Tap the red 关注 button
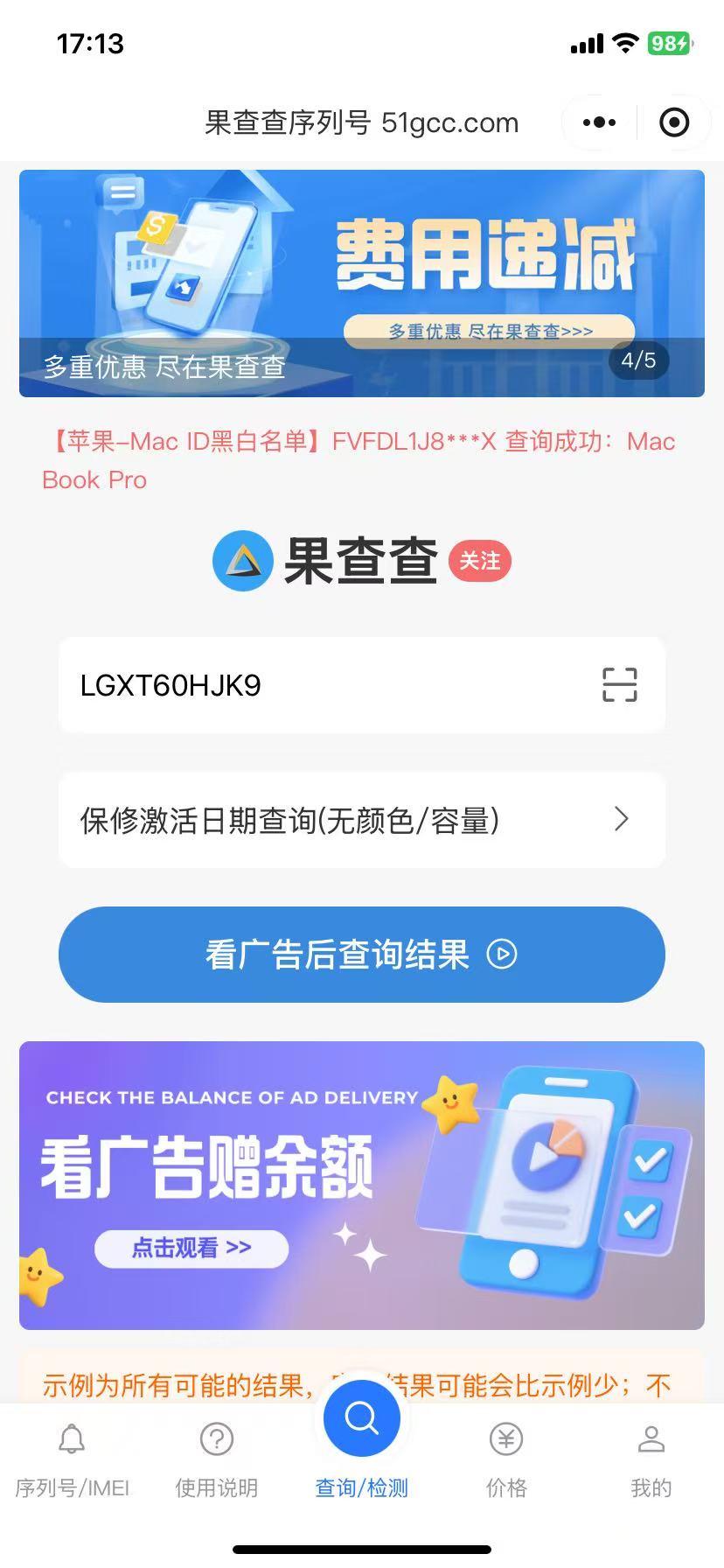The image size is (724, 1568). coord(478,560)
